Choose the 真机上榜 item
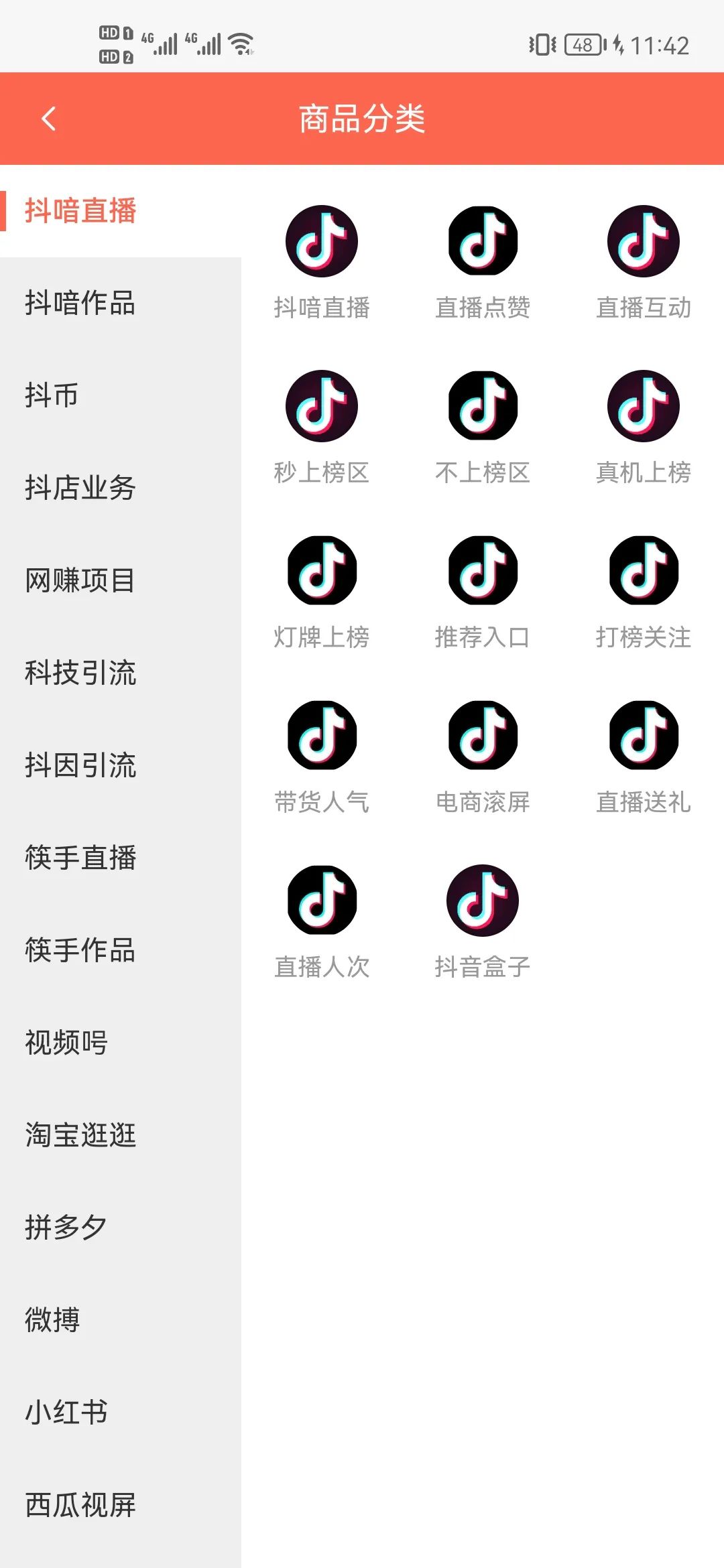 click(644, 426)
